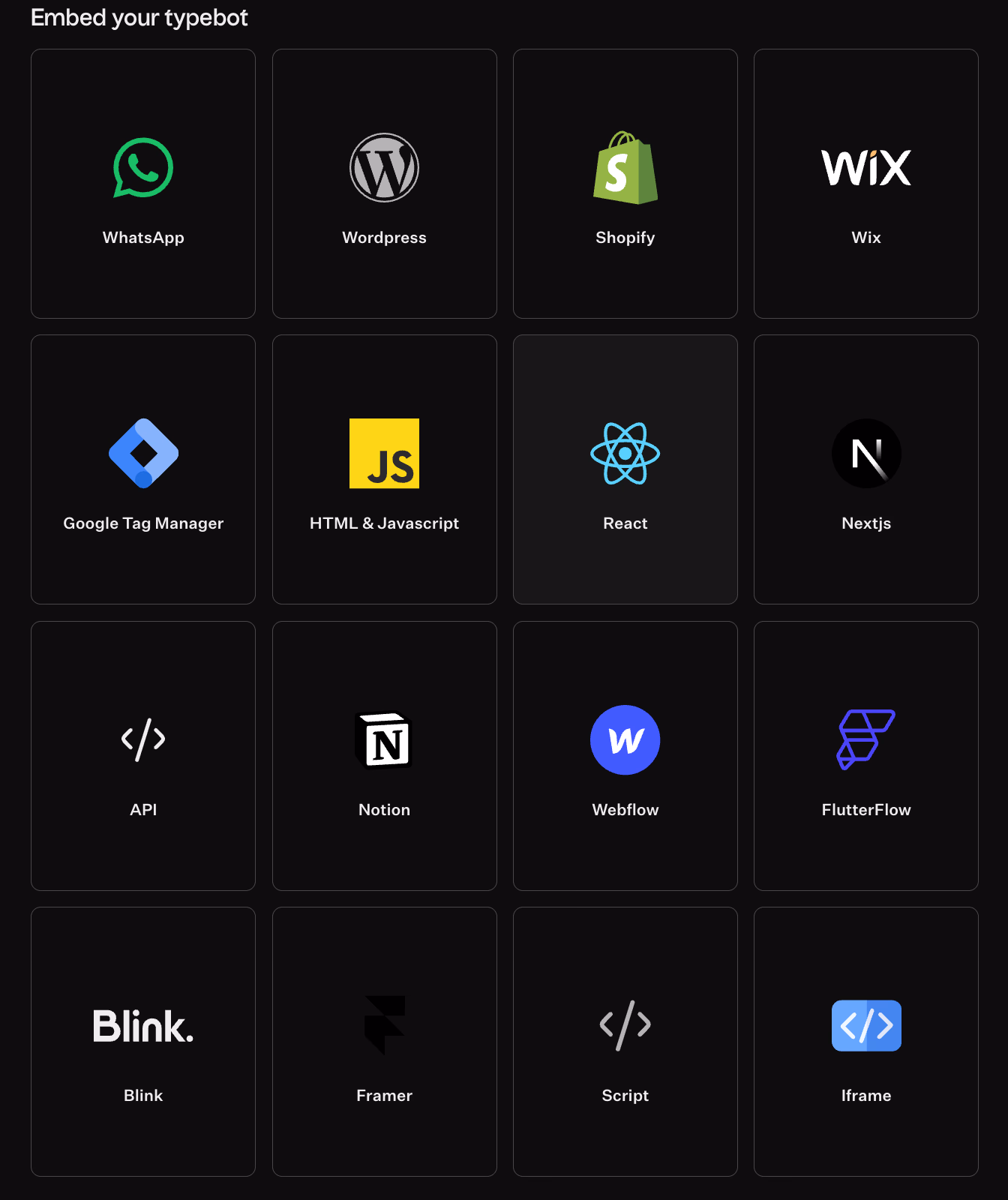Open the Wordpress embed card
Image resolution: width=1008 pixels, height=1200 pixels.
click(384, 184)
